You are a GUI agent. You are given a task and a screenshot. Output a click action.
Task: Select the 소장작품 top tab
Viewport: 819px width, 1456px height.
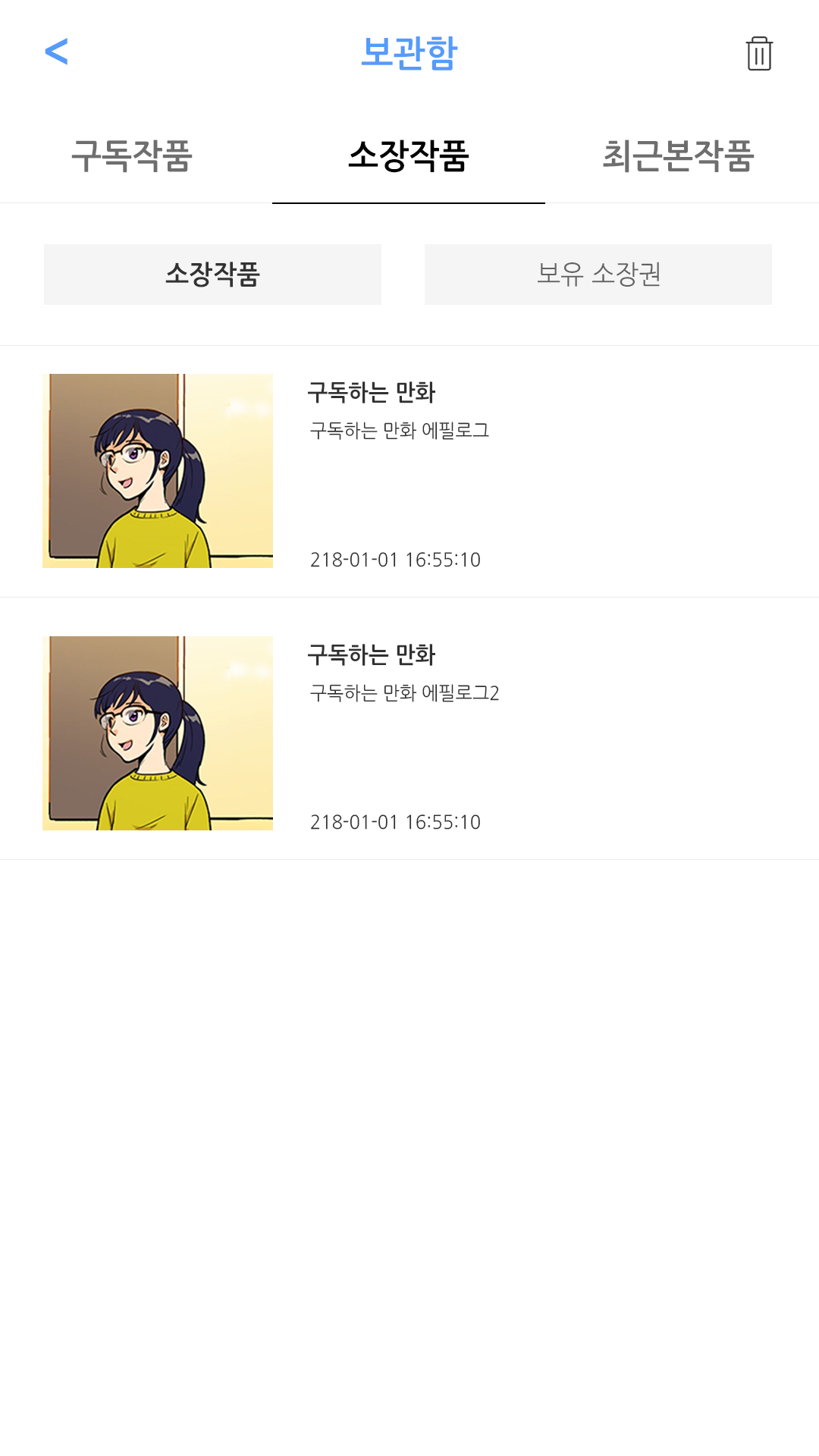click(x=409, y=156)
